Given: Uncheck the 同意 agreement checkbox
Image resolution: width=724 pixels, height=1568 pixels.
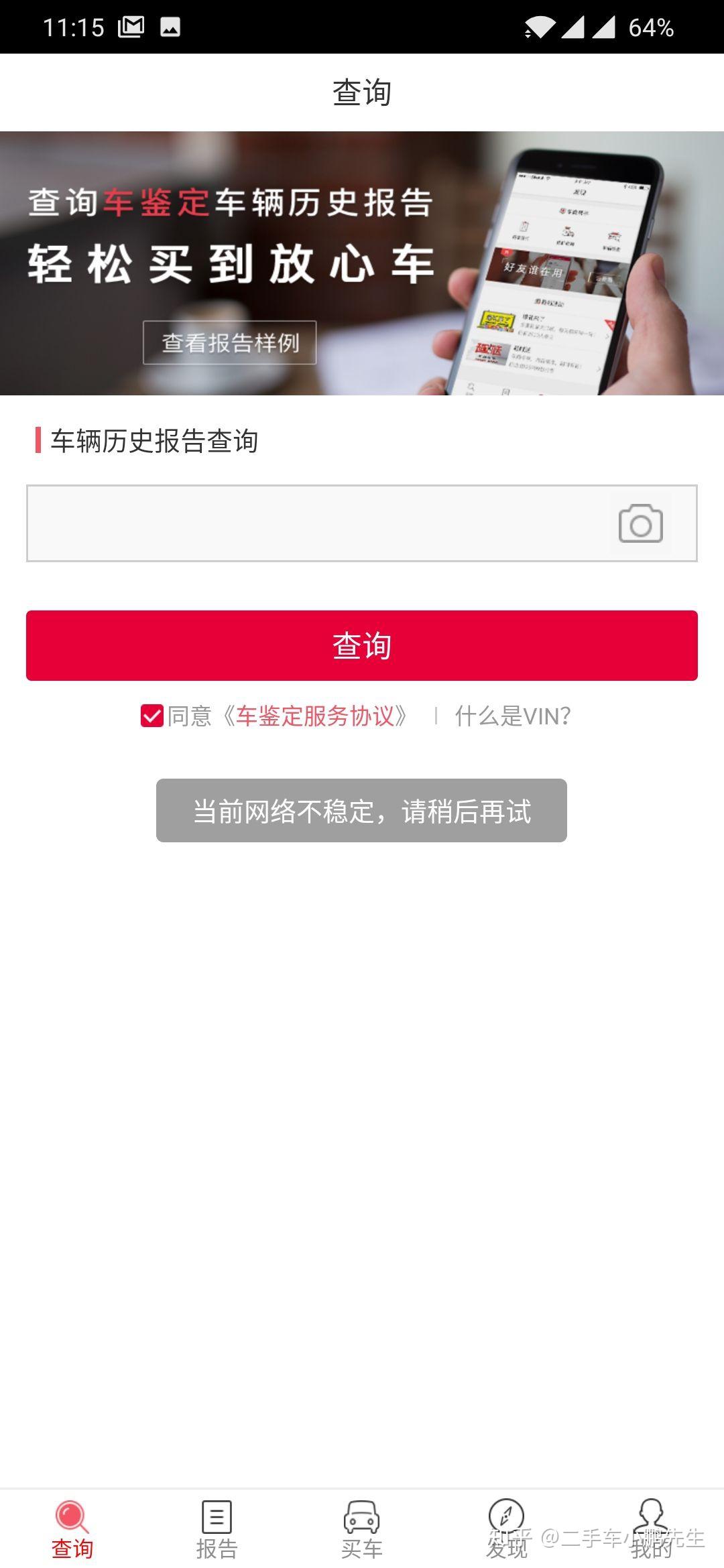Looking at the screenshot, I should (152, 716).
